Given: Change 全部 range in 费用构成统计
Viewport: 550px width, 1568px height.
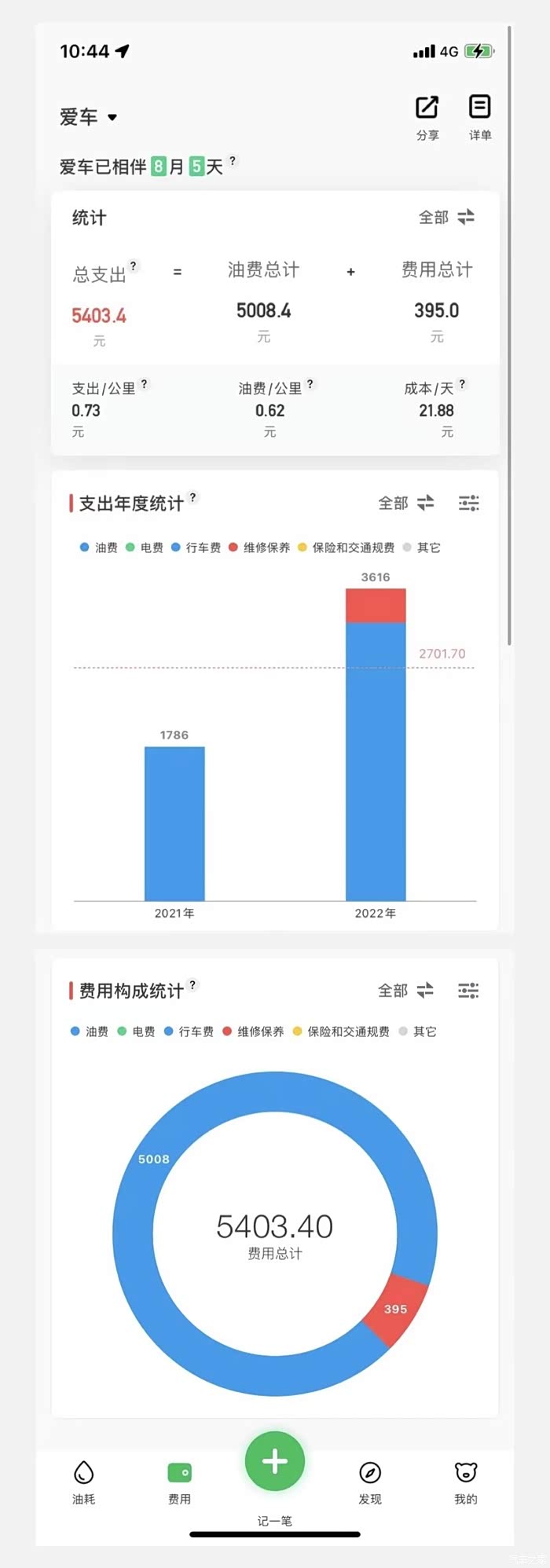Looking at the screenshot, I should pos(406,991).
